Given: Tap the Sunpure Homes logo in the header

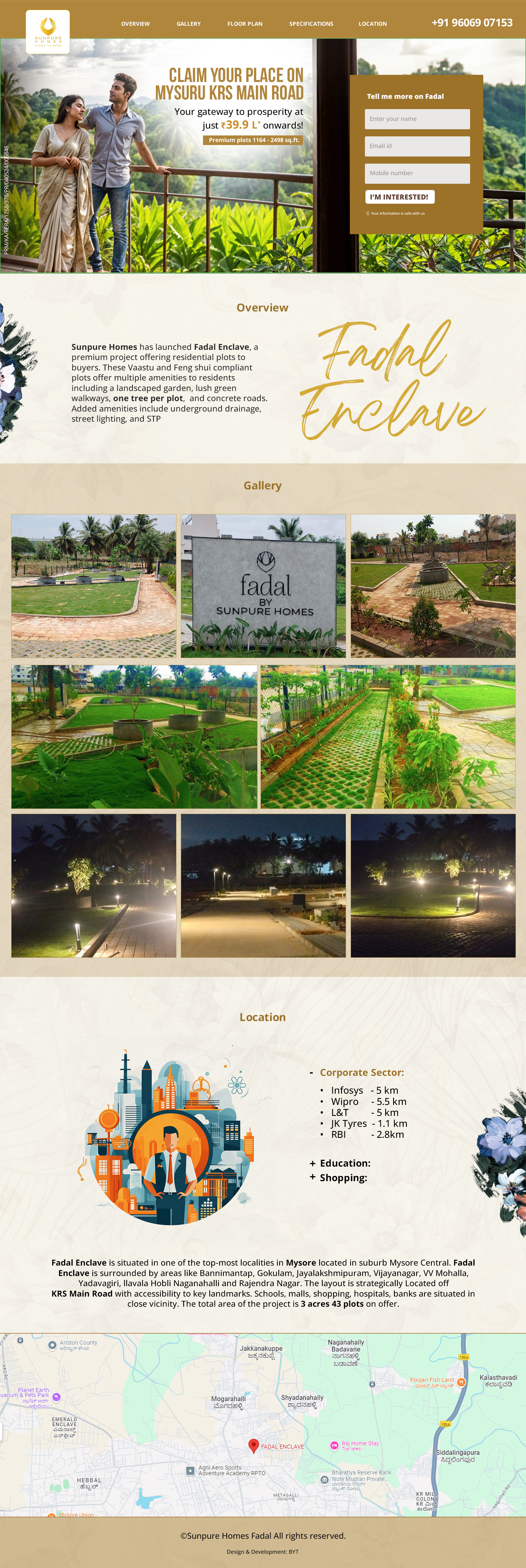Looking at the screenshot, I should (x=47, y=31).
